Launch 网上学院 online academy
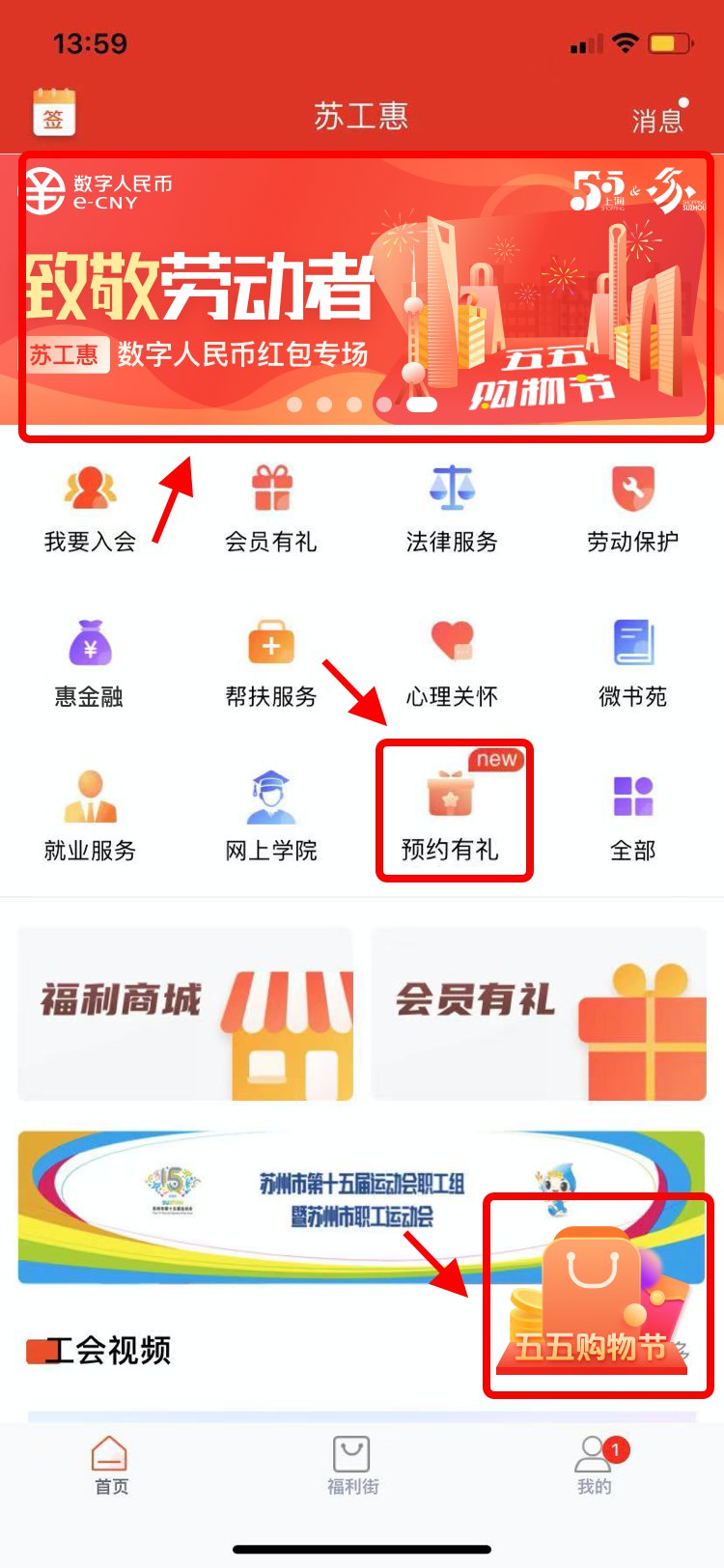 click(271, 817)
